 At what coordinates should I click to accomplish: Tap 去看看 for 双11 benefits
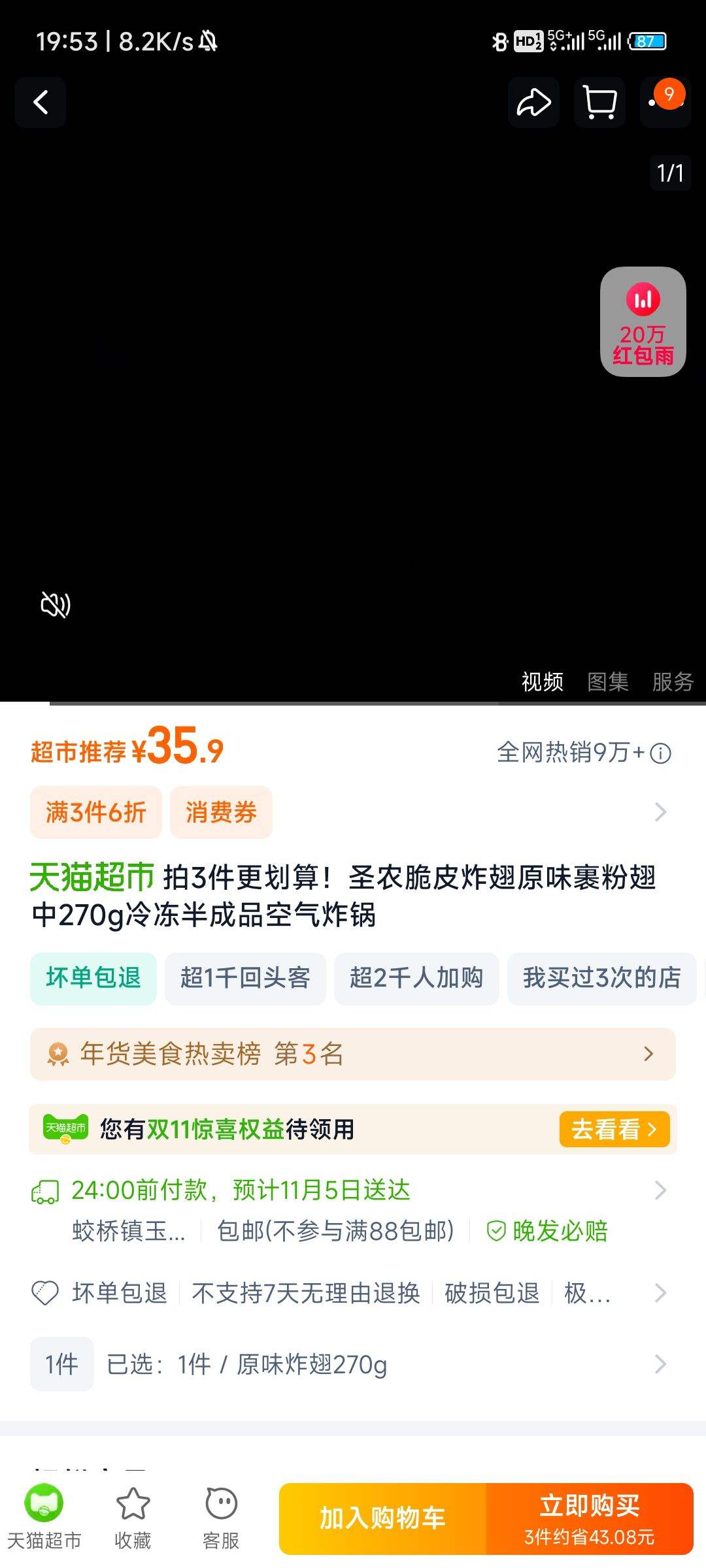coord(613,1129)
